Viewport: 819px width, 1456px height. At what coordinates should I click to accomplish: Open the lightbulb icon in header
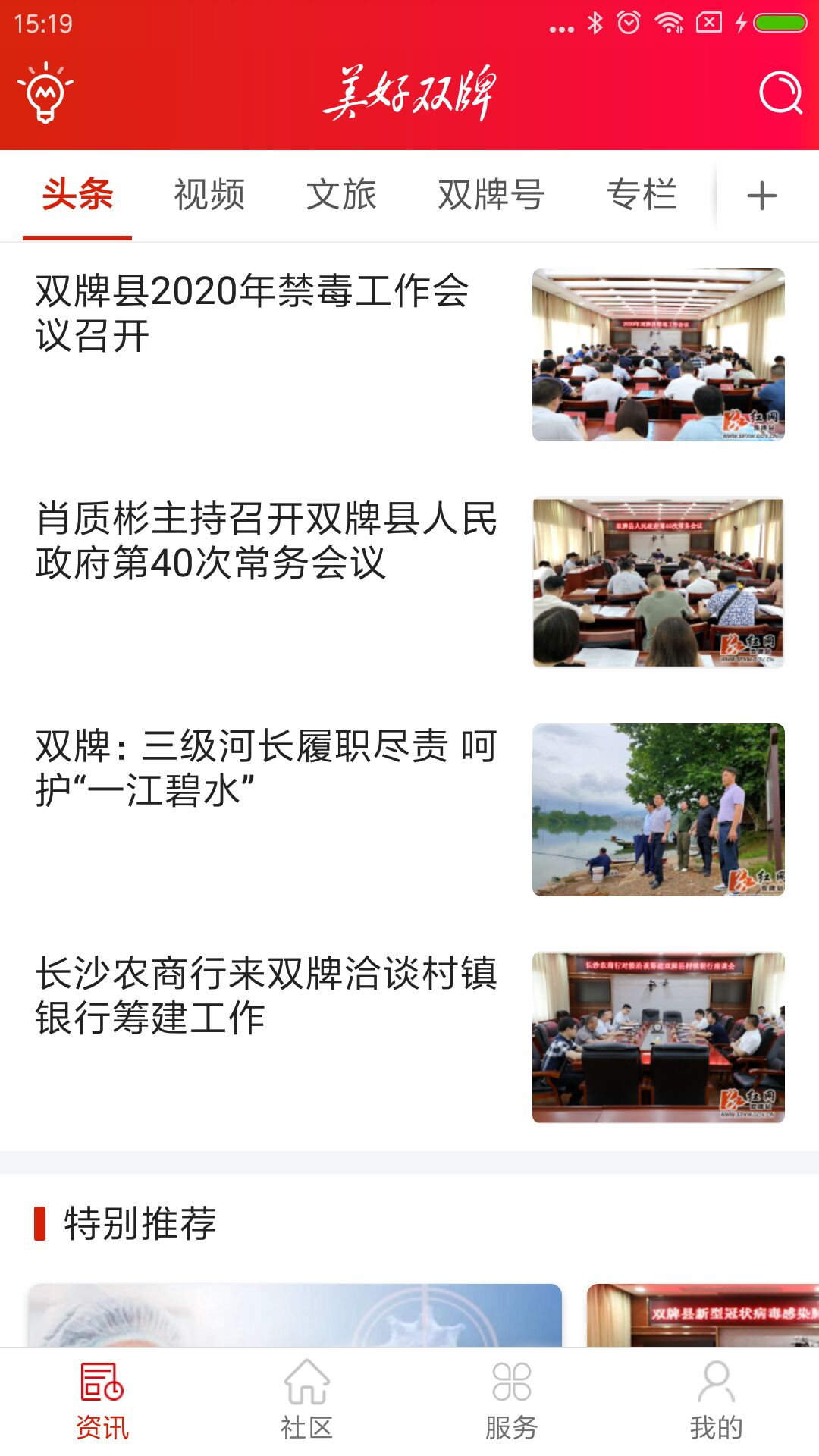click(x=45, y=93)
